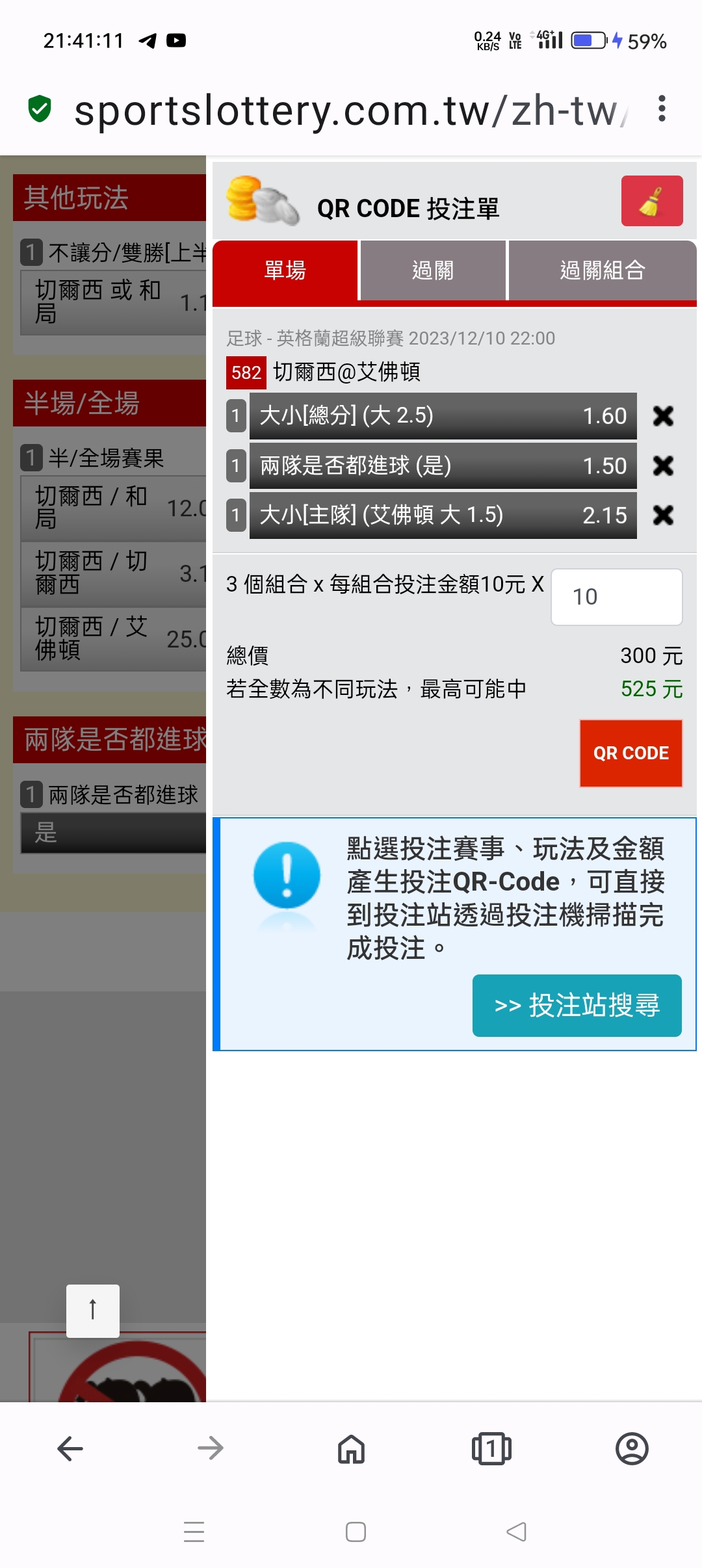Edit the bet amount multiplier field
This screenshot has width=702, height=1568.
click(616, 597)
